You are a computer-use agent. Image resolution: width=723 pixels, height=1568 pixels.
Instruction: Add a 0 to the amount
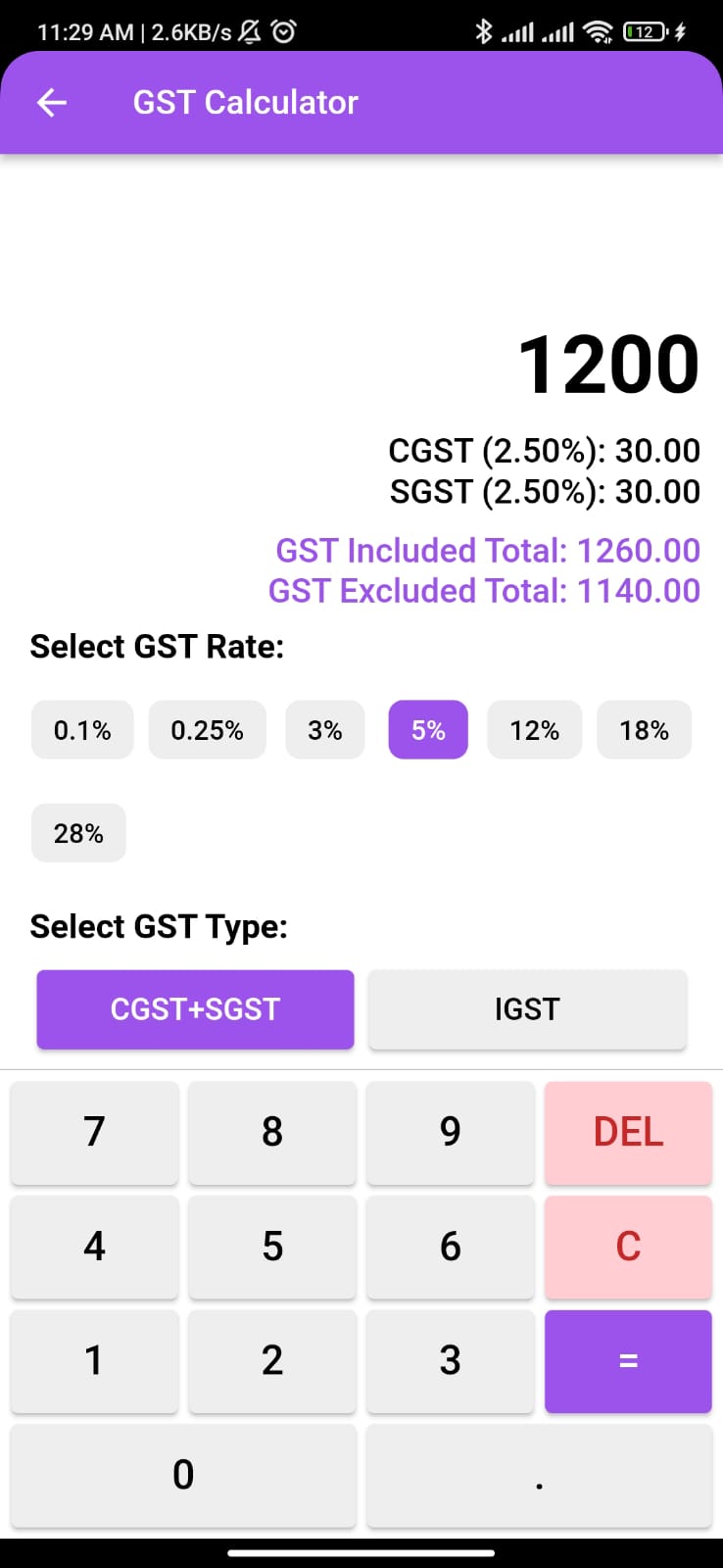[183, 1475]
